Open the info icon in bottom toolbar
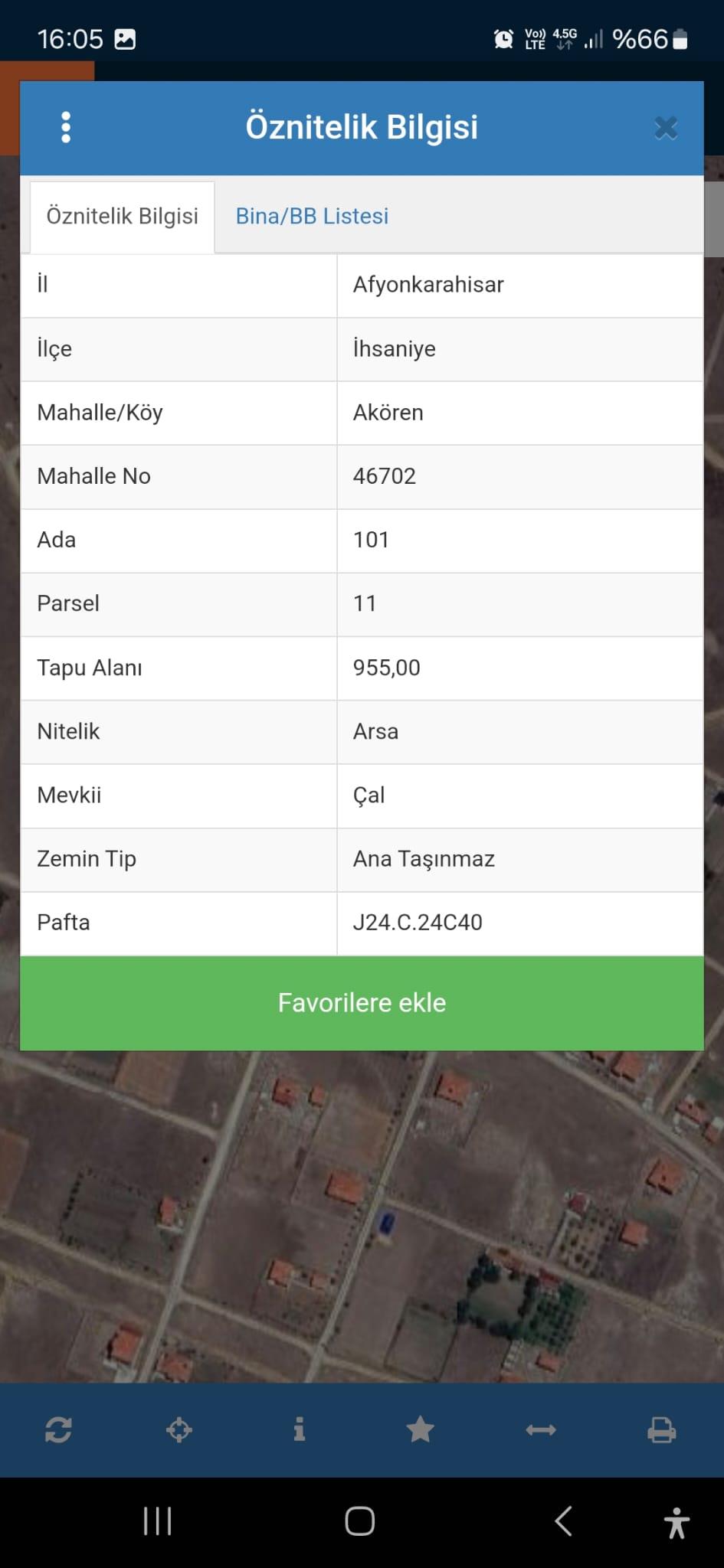The image size is (724, 1568). [300, 1429]
